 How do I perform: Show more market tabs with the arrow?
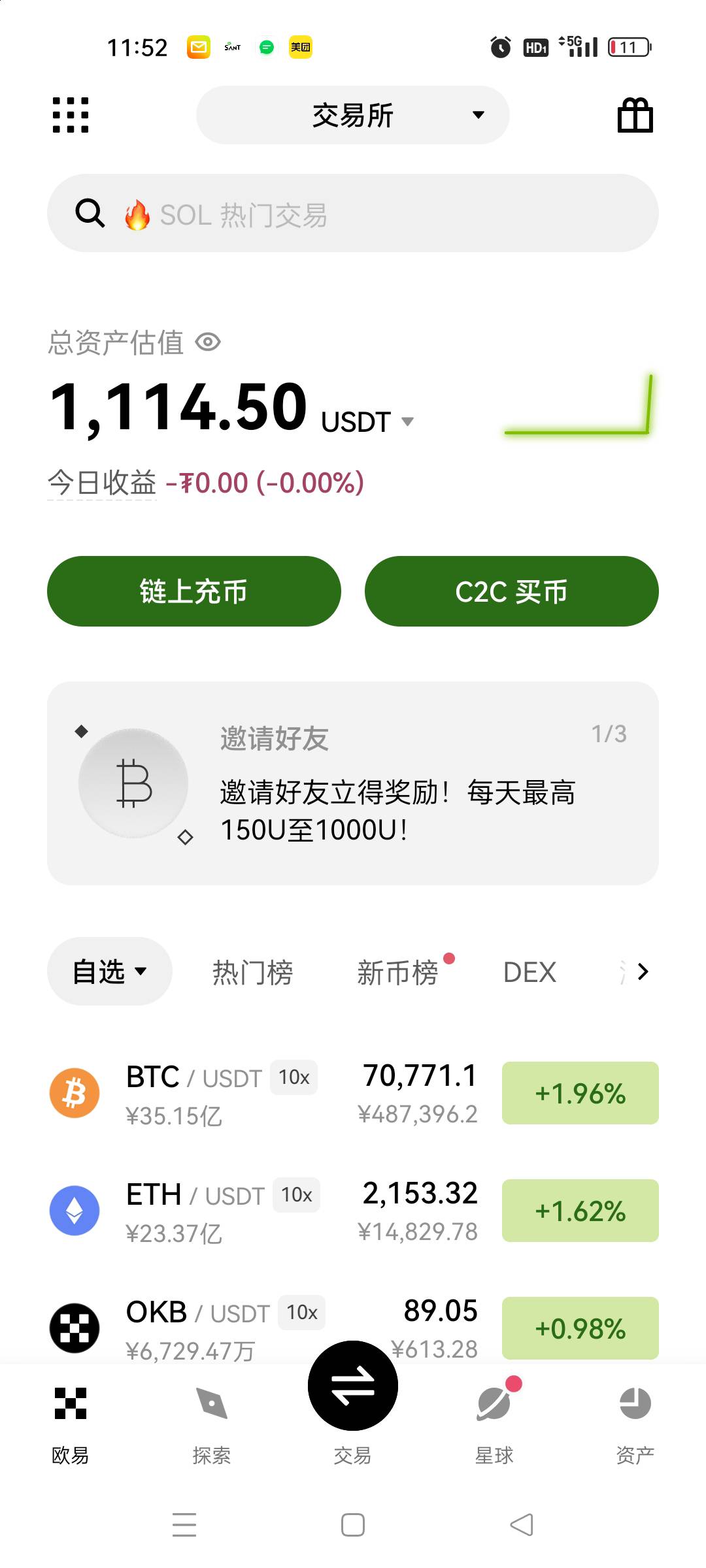point(643,972)
